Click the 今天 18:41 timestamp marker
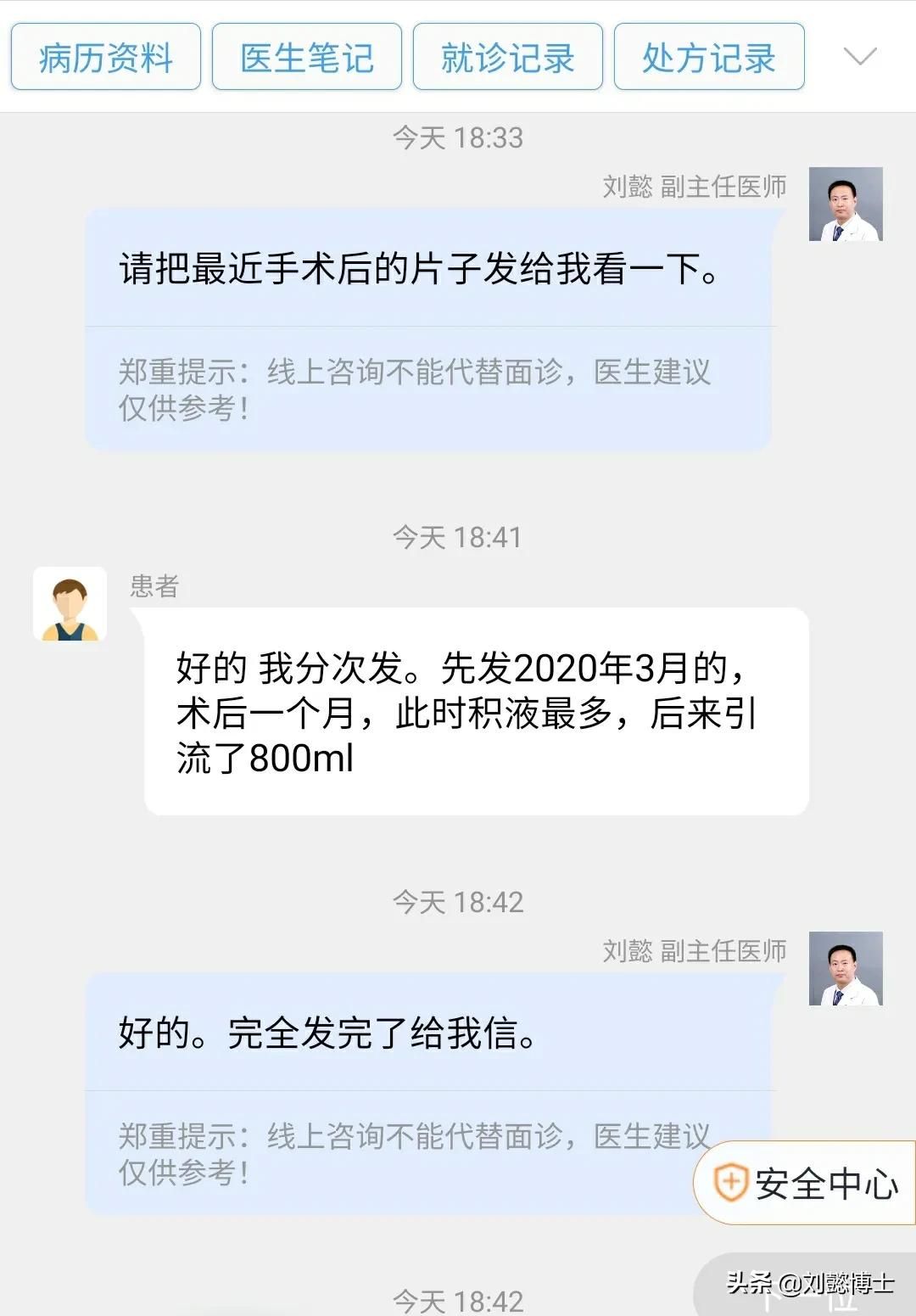This screenshot has width=916, height=1316. coord(458,535)
